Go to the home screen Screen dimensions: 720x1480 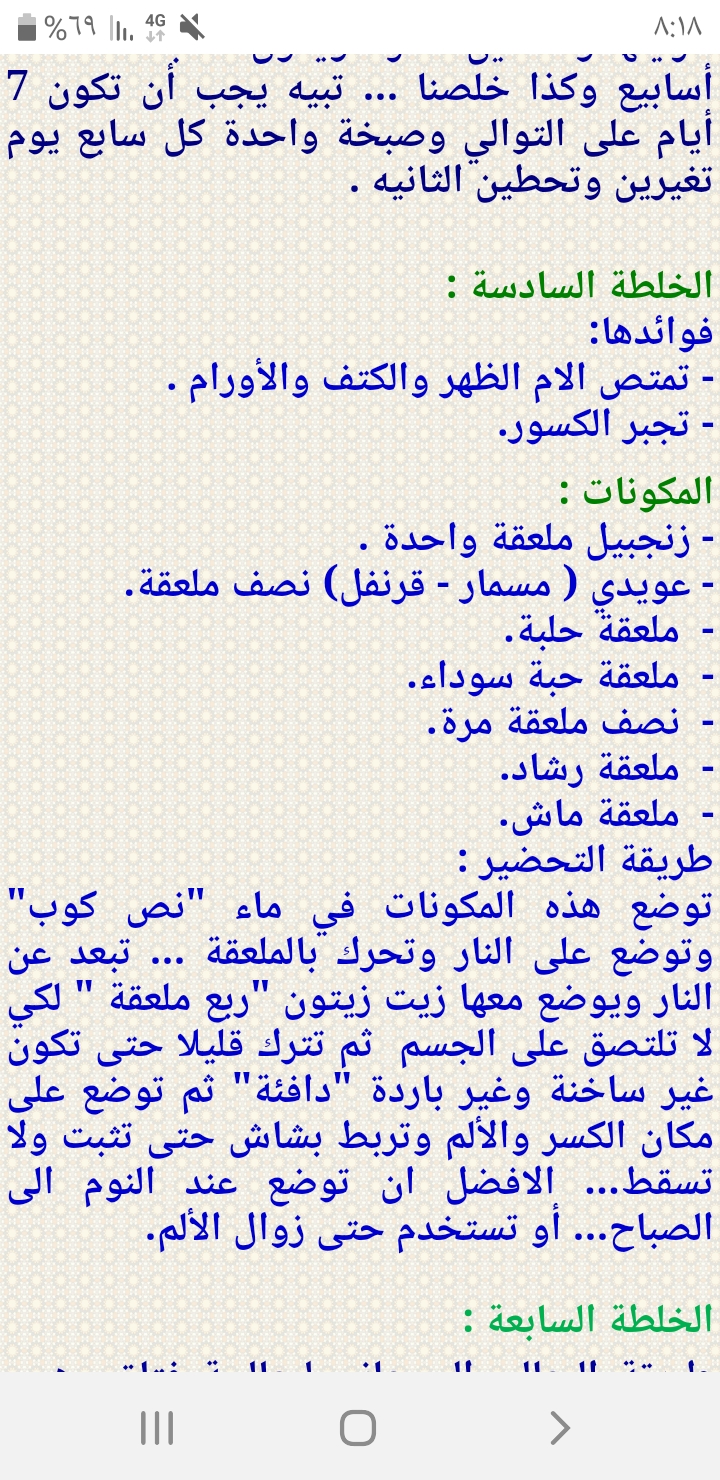click(x=358, y=1427)
